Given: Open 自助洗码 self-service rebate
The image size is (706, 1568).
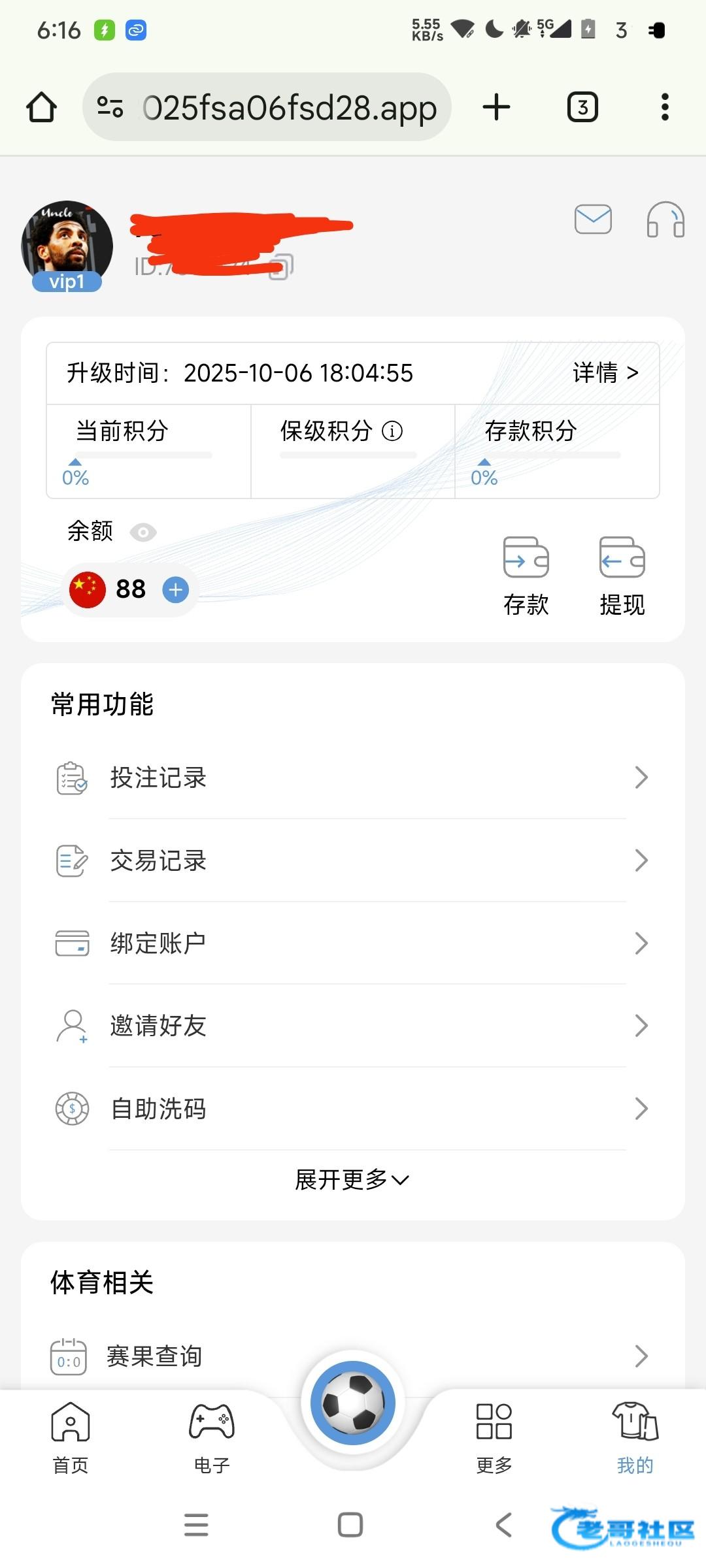Looking at the screenshot, I should coord(353,1109).
